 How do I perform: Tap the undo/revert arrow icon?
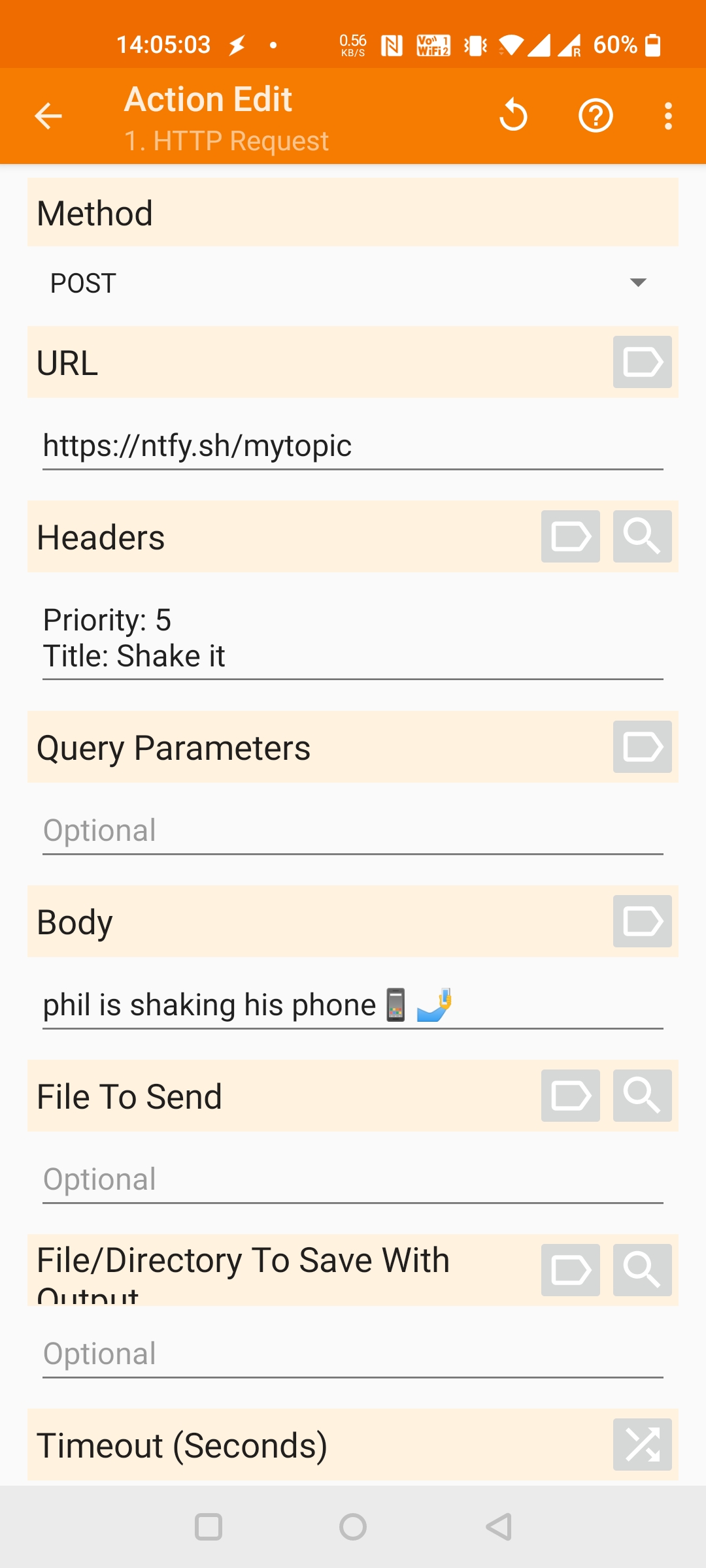pyautogui.click(x=513, y=116)
